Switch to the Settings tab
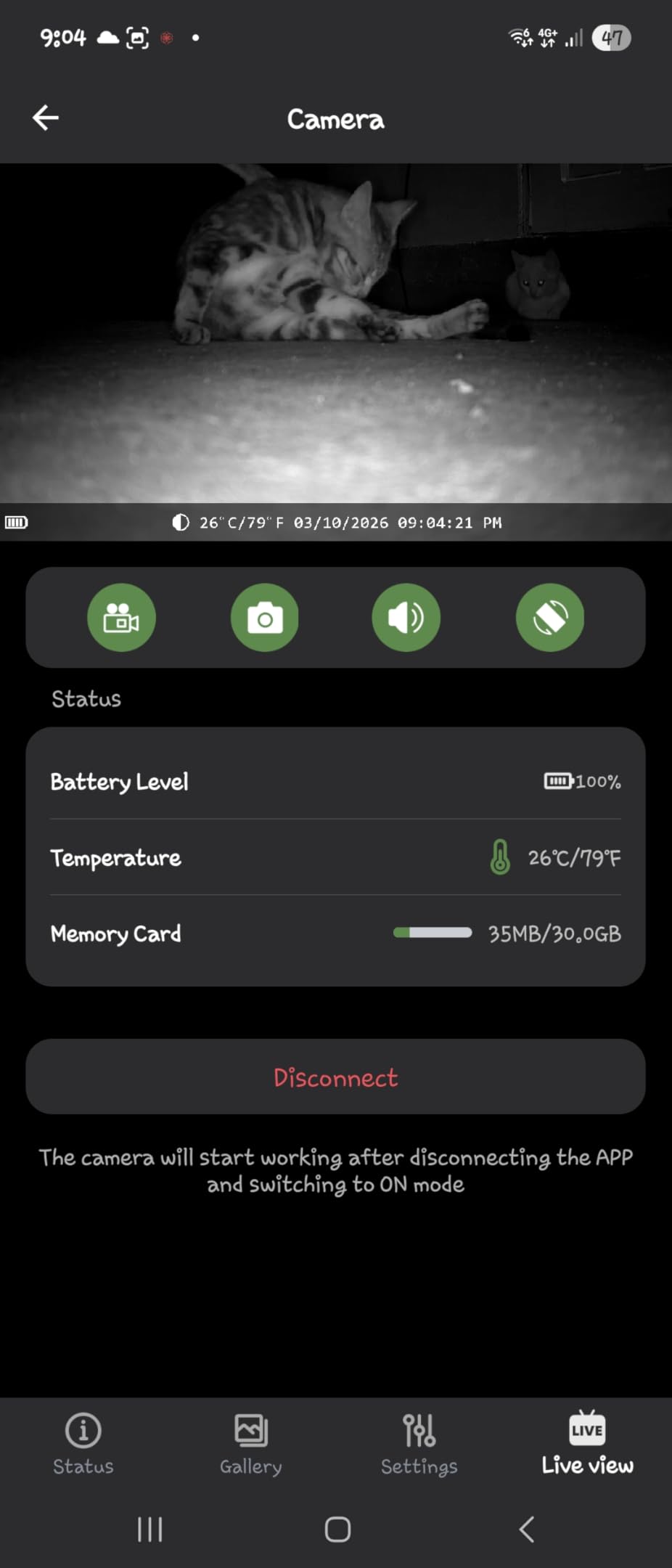The width and height of the screenshot is (672, 1568). point(419,1446)
